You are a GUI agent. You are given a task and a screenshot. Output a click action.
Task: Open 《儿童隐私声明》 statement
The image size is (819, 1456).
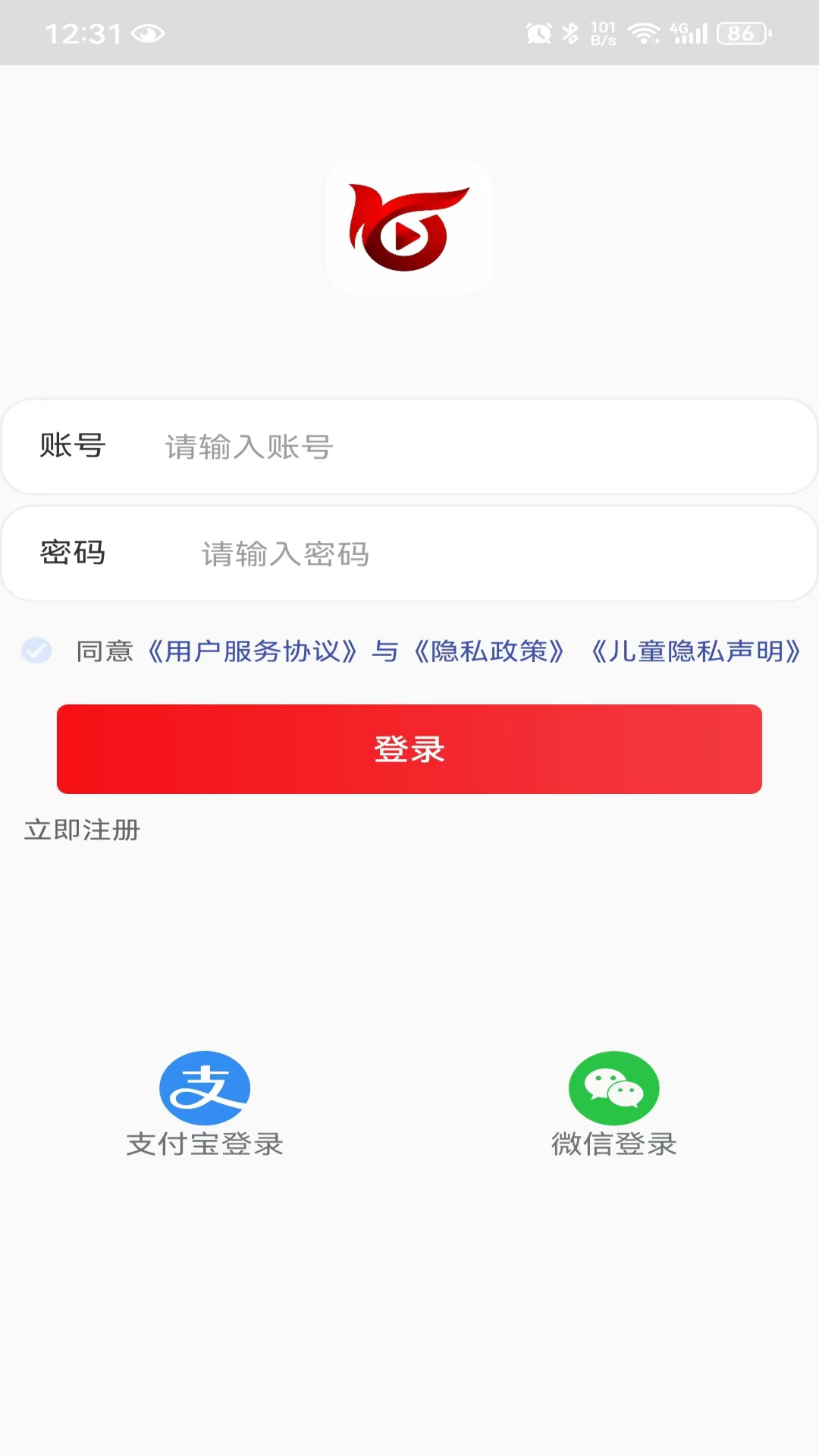695,651
